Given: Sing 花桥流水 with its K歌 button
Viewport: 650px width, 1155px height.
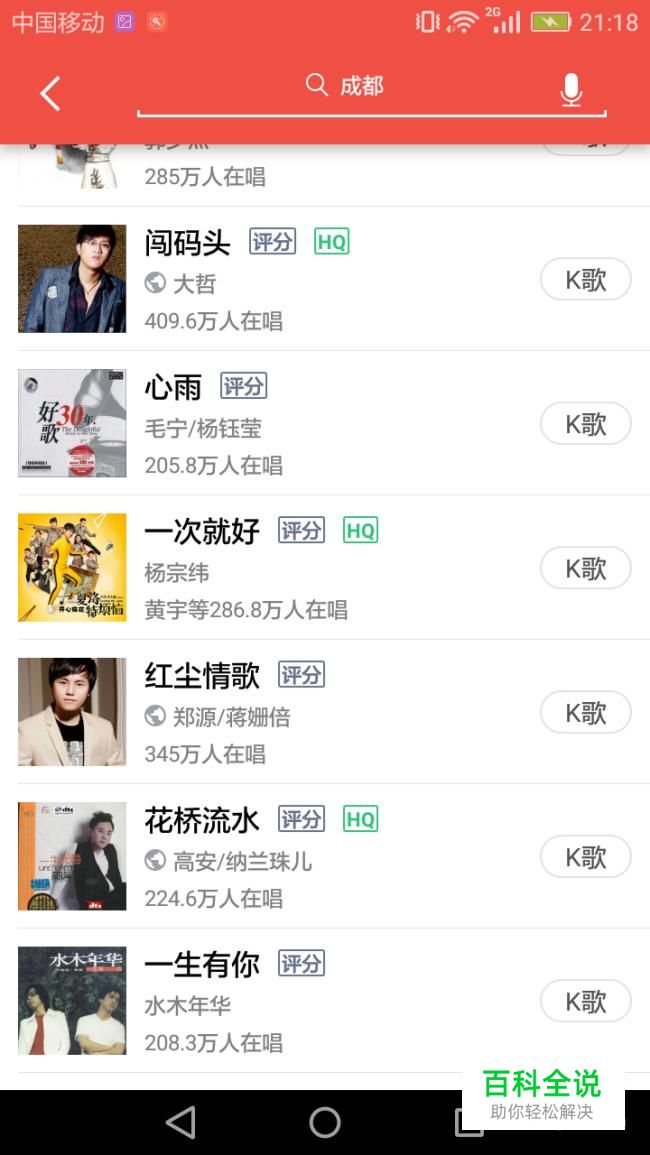Looking at the screenshot, I should 585,857.
